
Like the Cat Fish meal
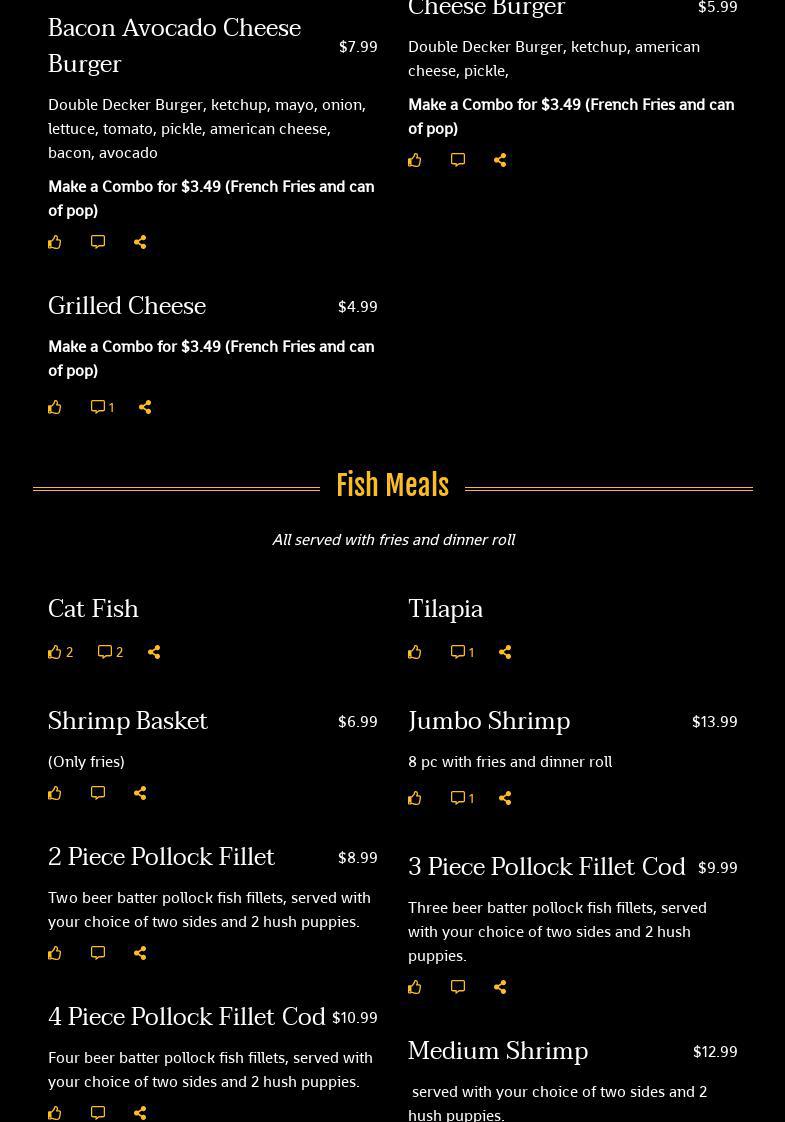[59, 652]
